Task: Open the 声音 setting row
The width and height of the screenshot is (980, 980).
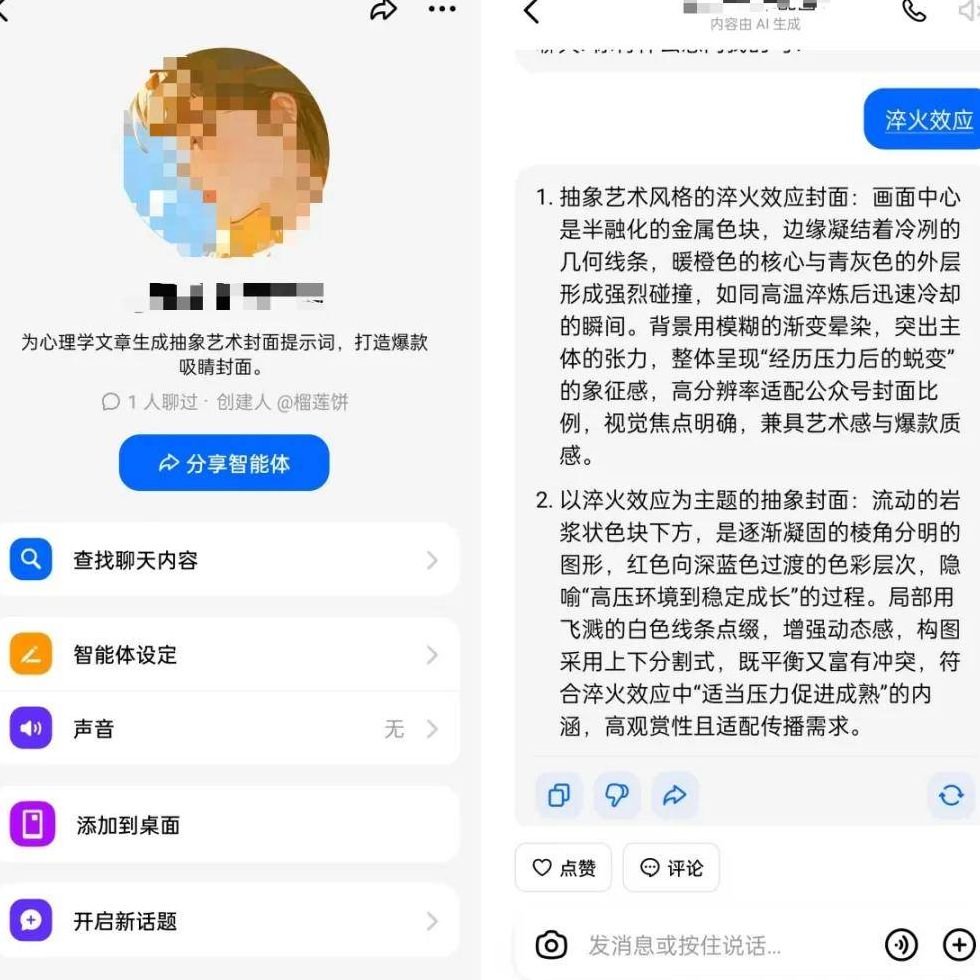Action: click(230, 729)
